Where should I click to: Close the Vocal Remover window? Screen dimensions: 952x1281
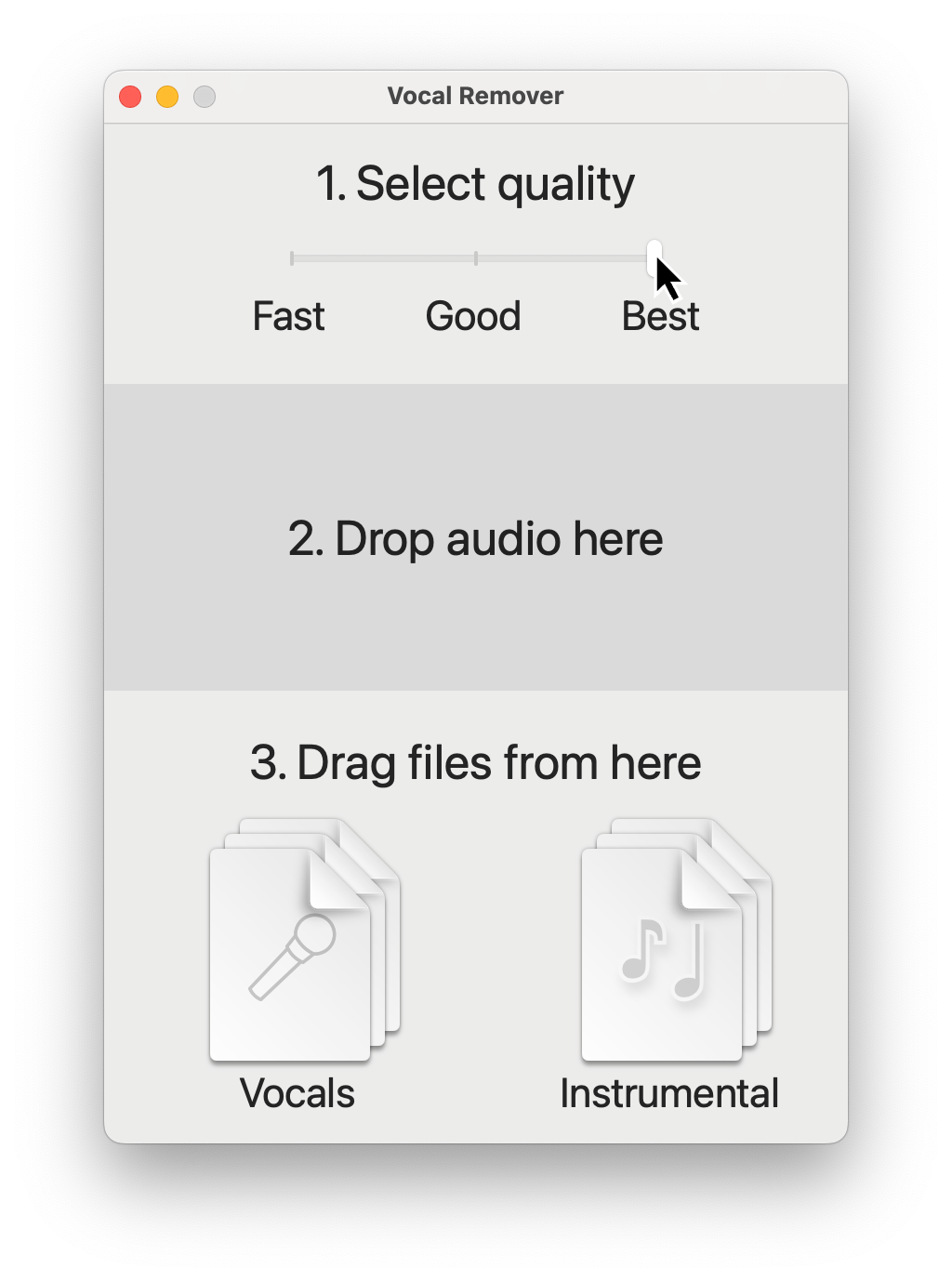pyautogui.click(x=130, y=97)
